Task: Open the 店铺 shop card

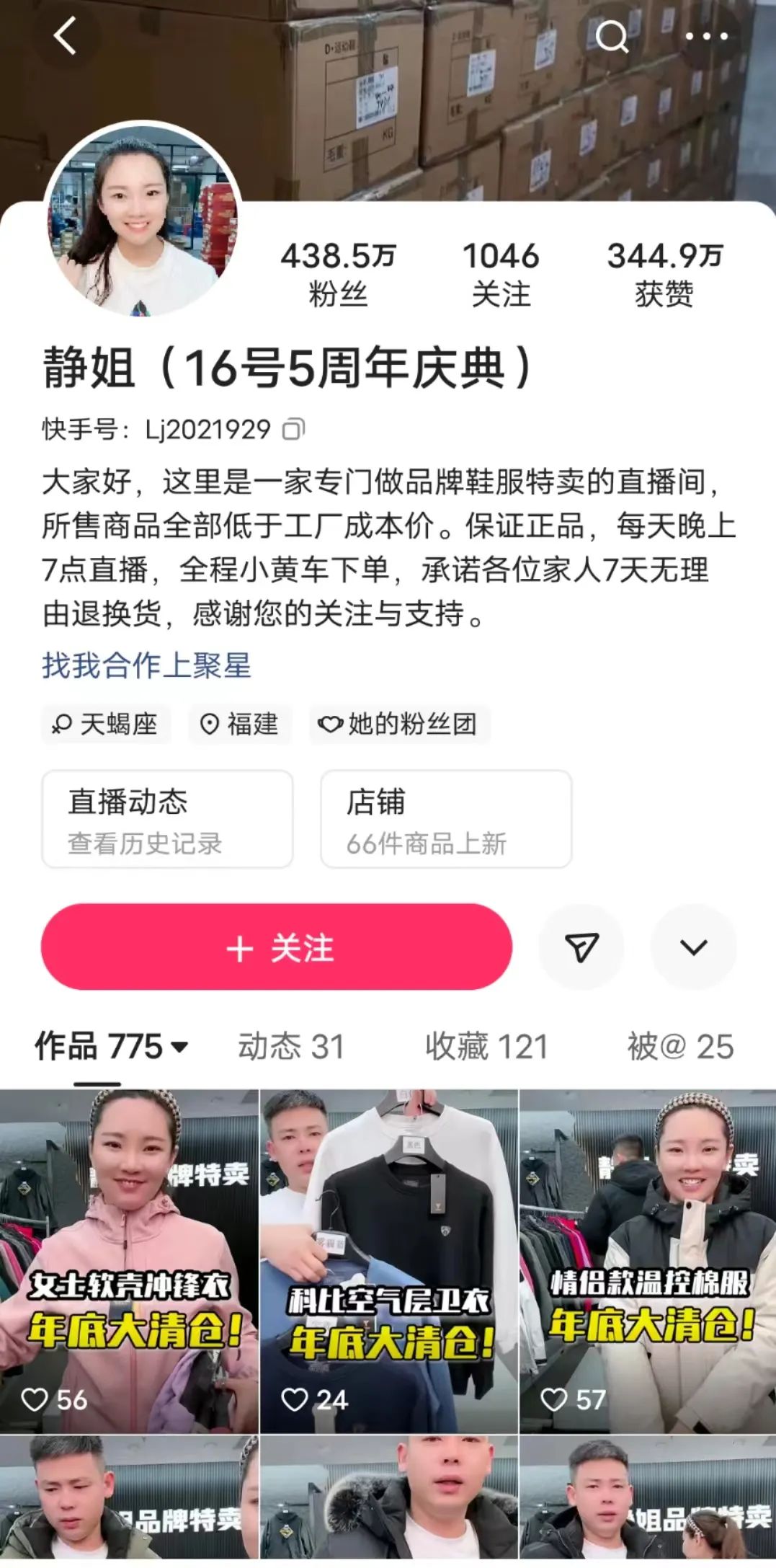Action: tap(446, 819)
